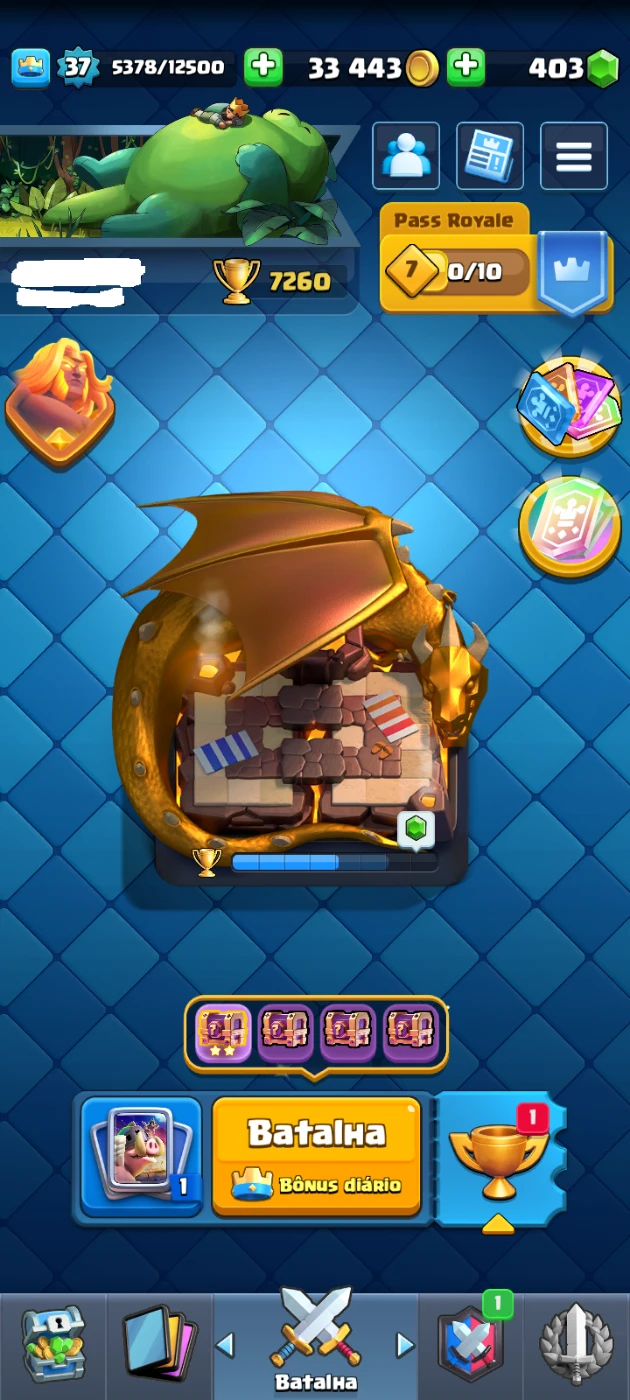
Task: Open the king level crown icon
Action: [31, 68]
